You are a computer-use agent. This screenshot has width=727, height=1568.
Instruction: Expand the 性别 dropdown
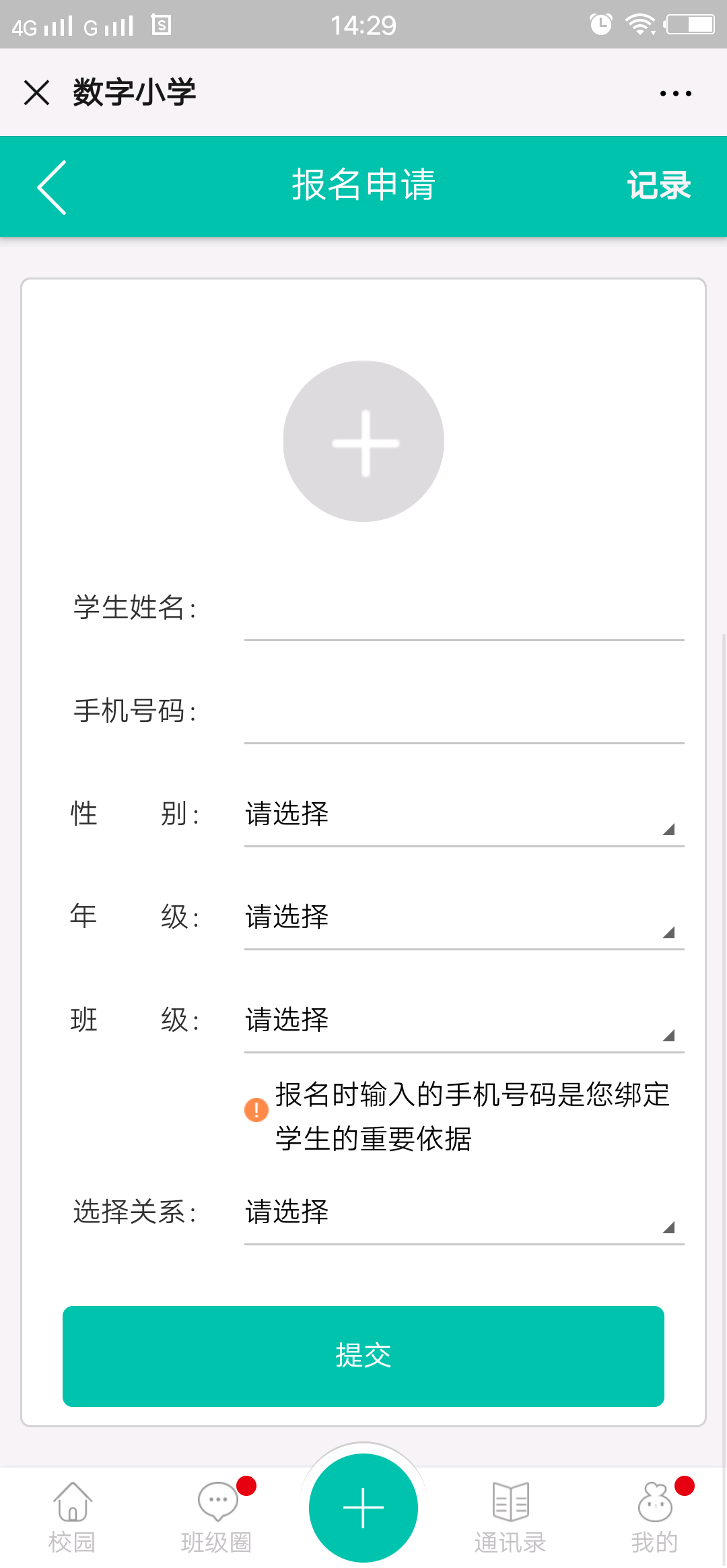coord(464,816)
